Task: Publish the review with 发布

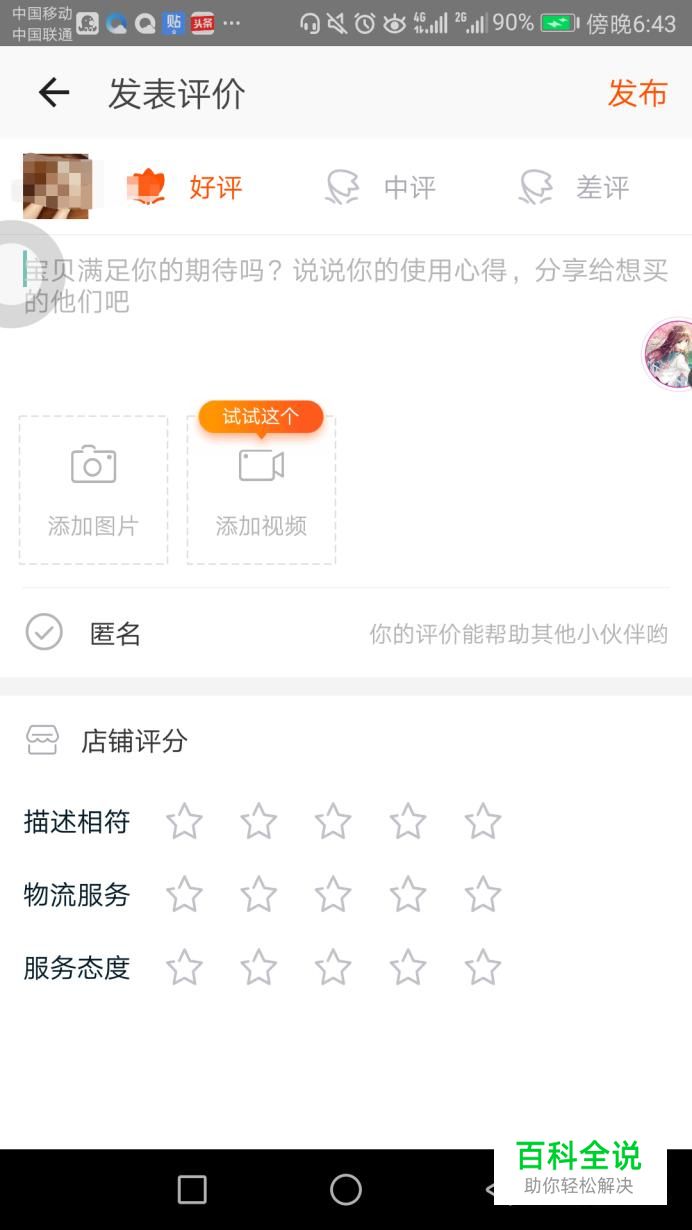Action: click(637, 93)
